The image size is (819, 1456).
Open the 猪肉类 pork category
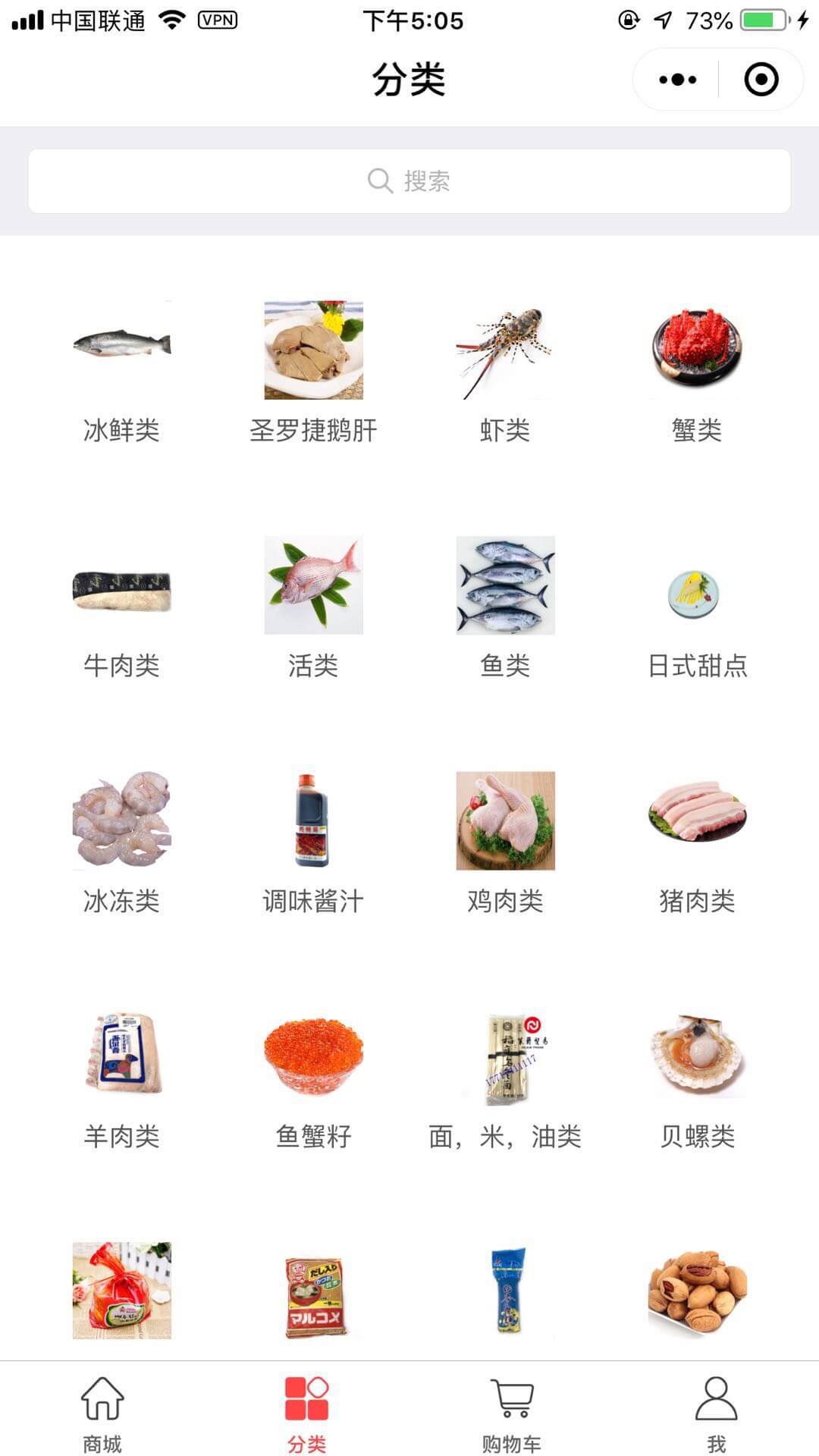pyautogui.click(x=697, y=842)
